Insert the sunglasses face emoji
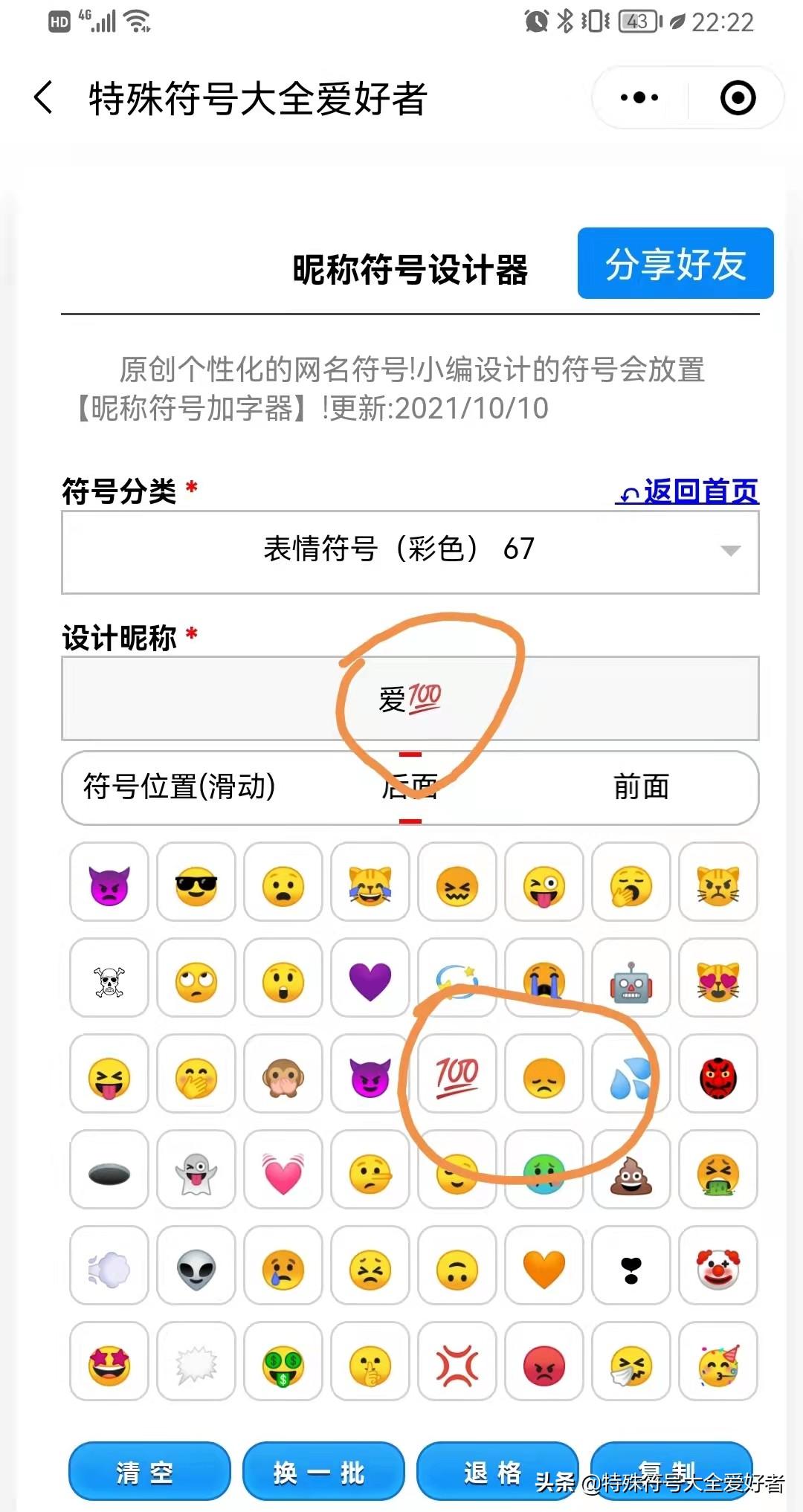803x1512 pixels. pyautogui.click(x=196, y=885)
